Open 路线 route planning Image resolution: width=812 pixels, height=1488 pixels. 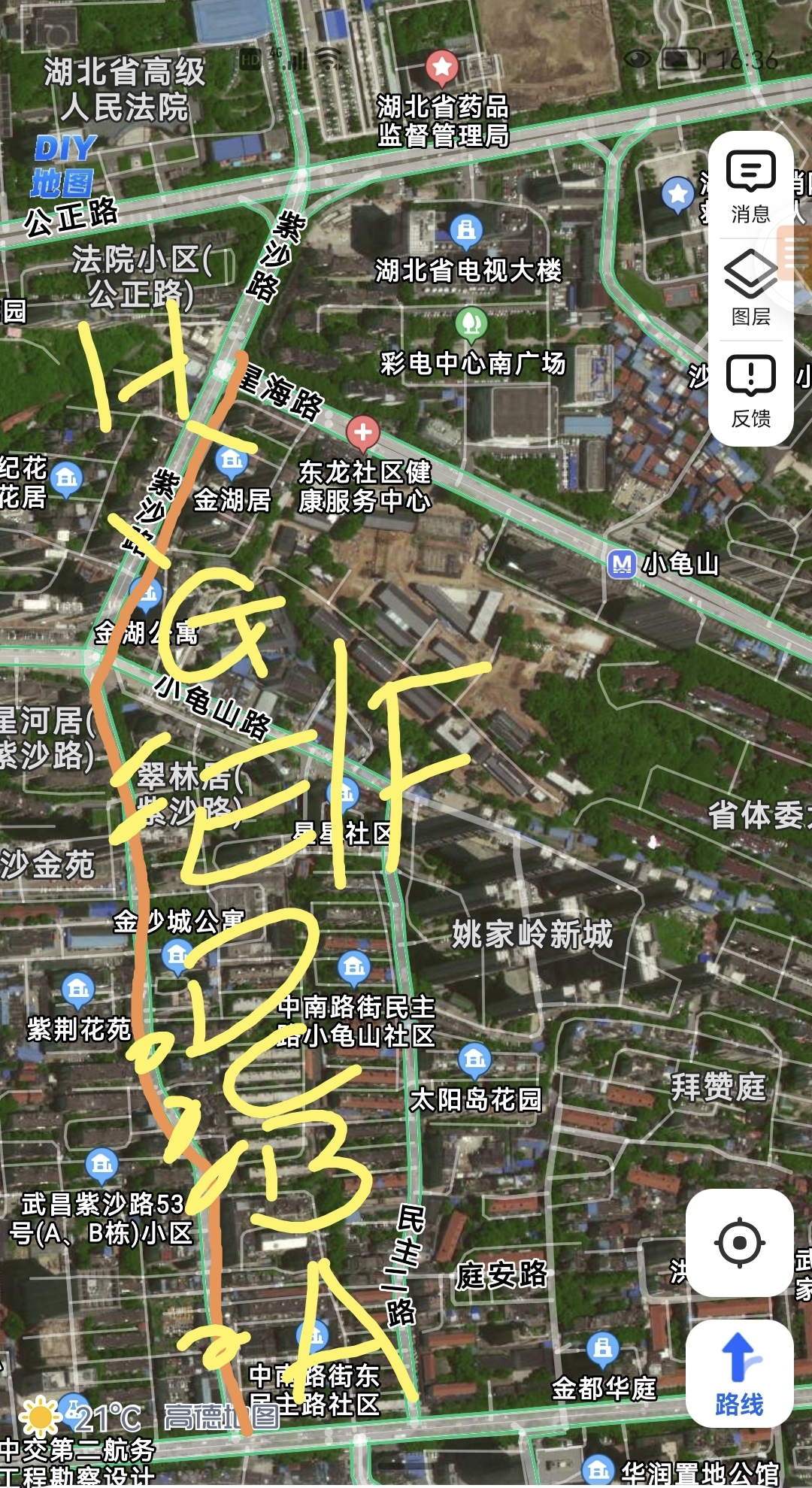(x=739, y=1374)
